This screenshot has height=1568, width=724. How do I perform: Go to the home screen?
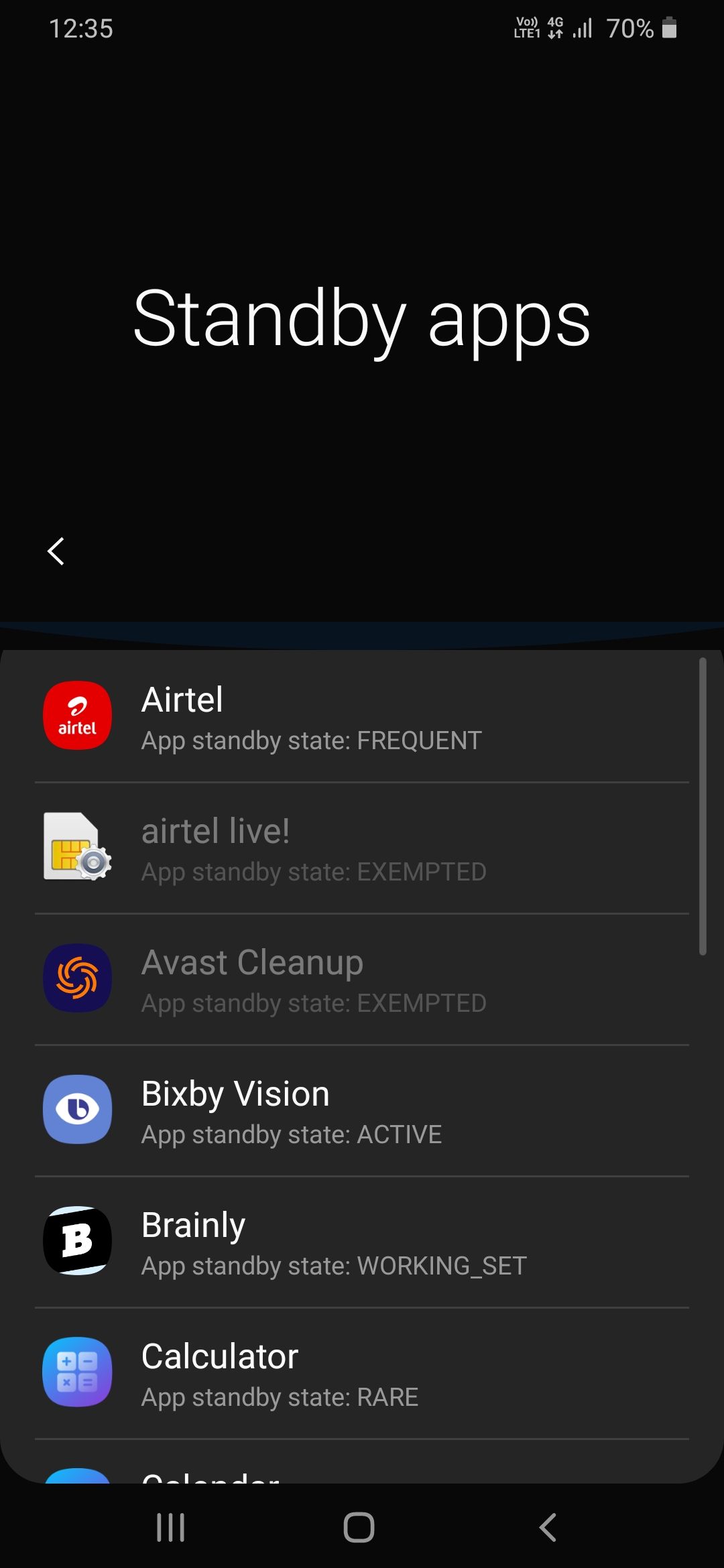(x=359, y=1528)
